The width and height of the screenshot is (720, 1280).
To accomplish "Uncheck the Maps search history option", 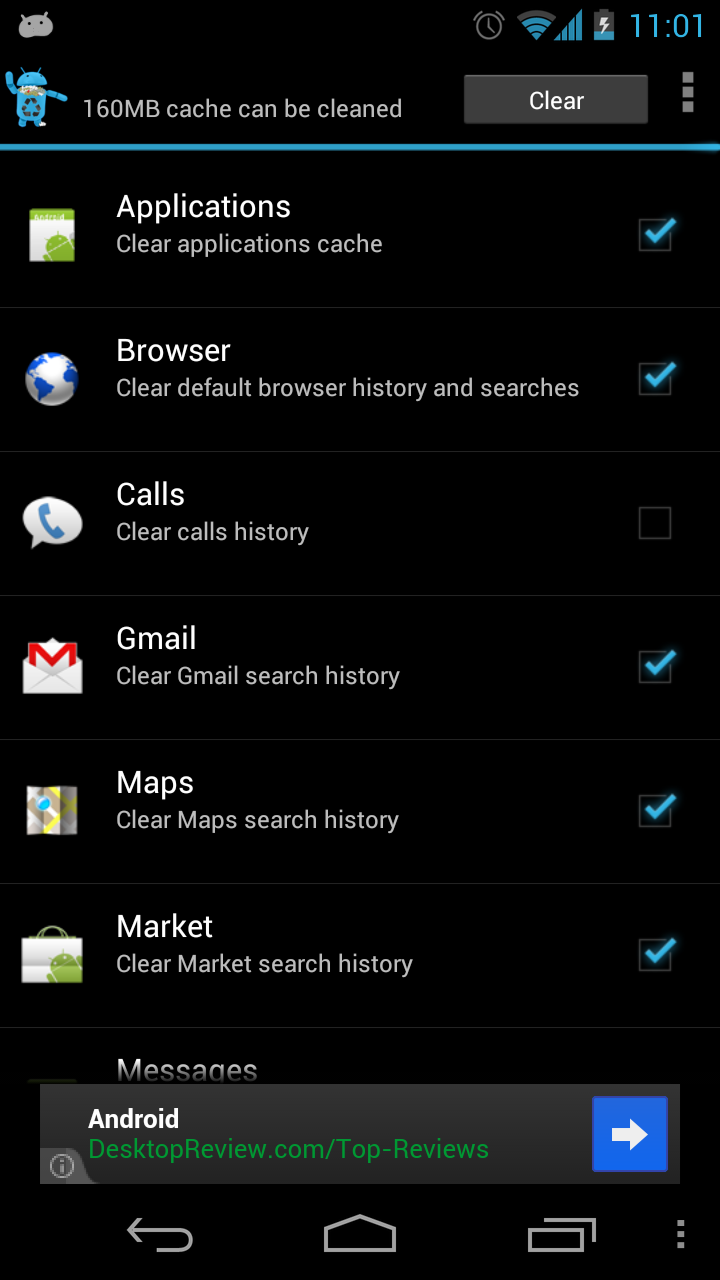I will pos(656,810).
